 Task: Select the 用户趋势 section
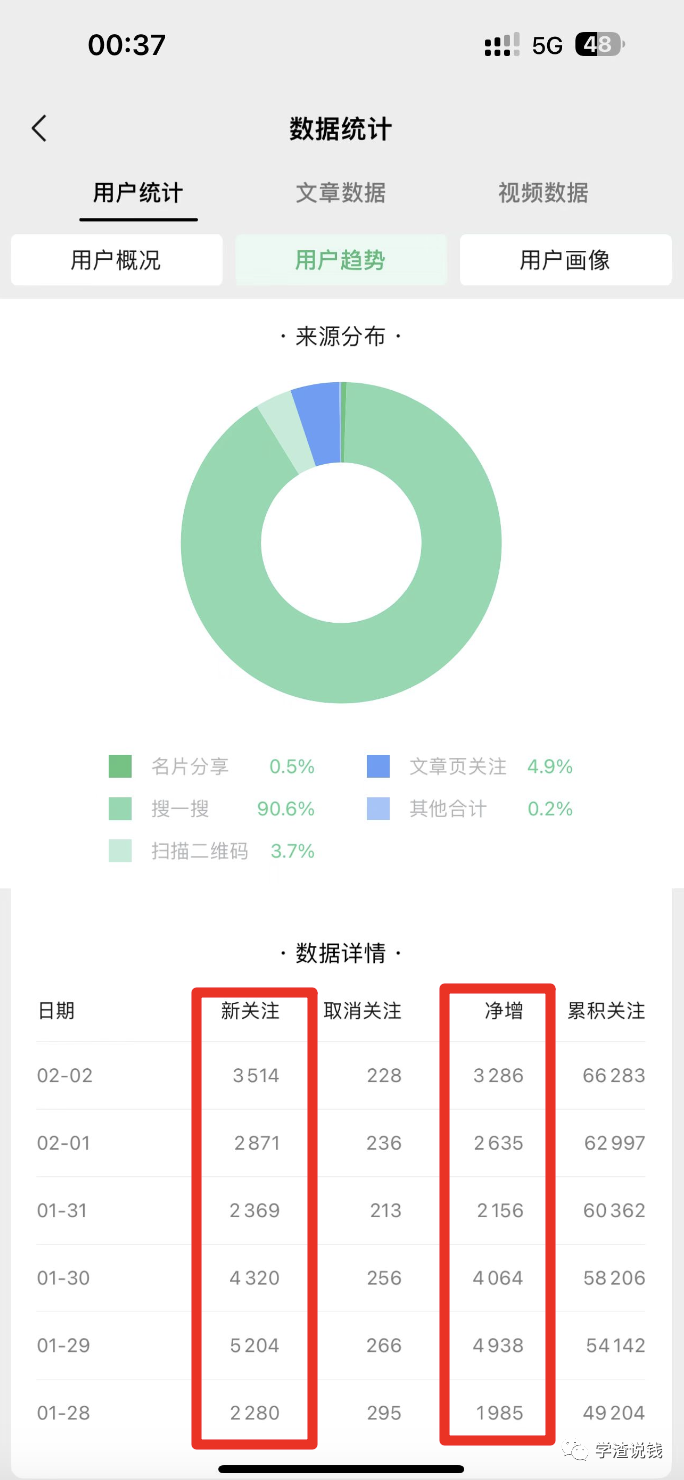(x=341, y=261)
